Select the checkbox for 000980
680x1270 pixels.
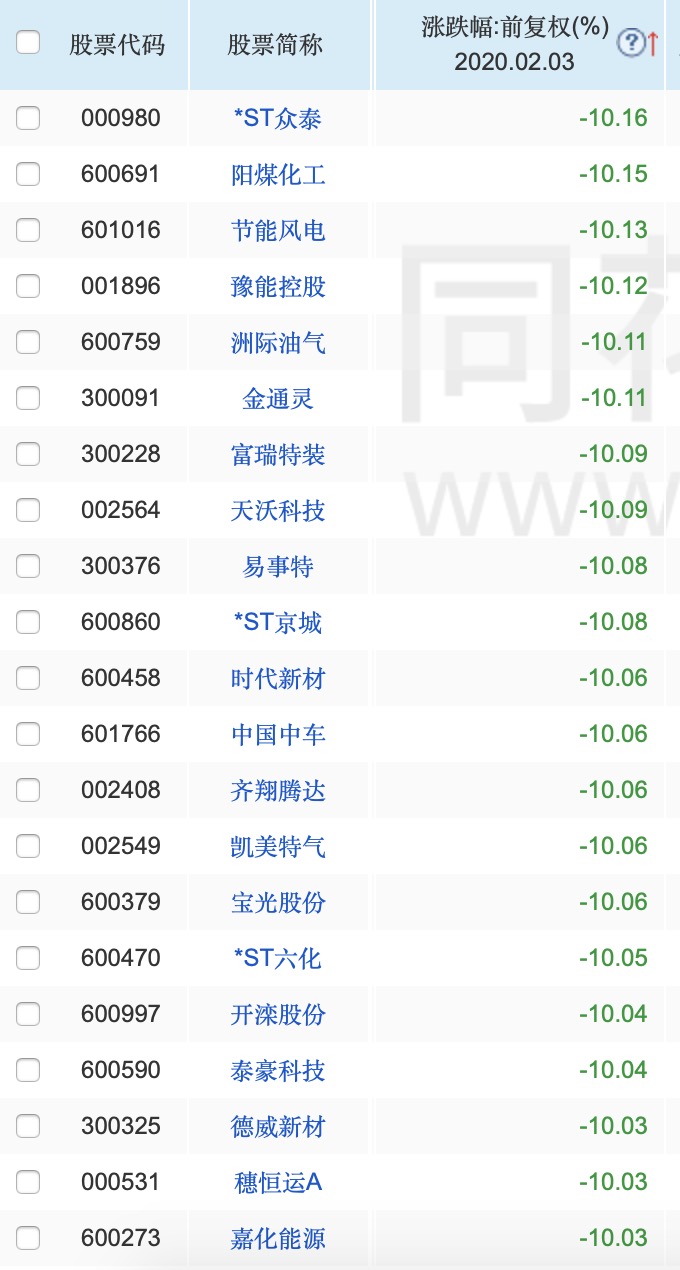click(28, 119)
